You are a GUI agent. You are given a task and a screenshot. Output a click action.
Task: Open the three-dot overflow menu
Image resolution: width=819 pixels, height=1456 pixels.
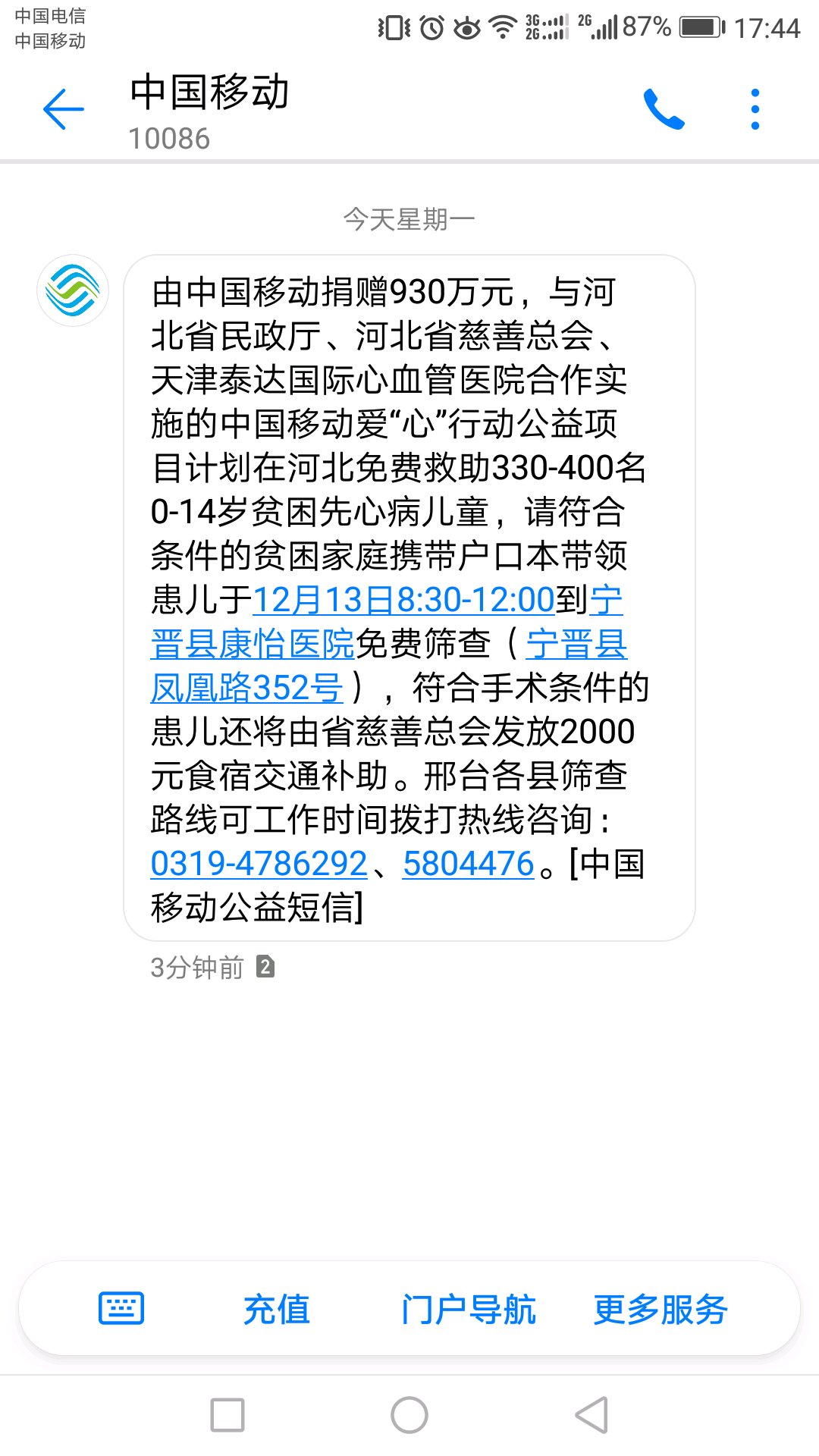[x=755, y=110]
